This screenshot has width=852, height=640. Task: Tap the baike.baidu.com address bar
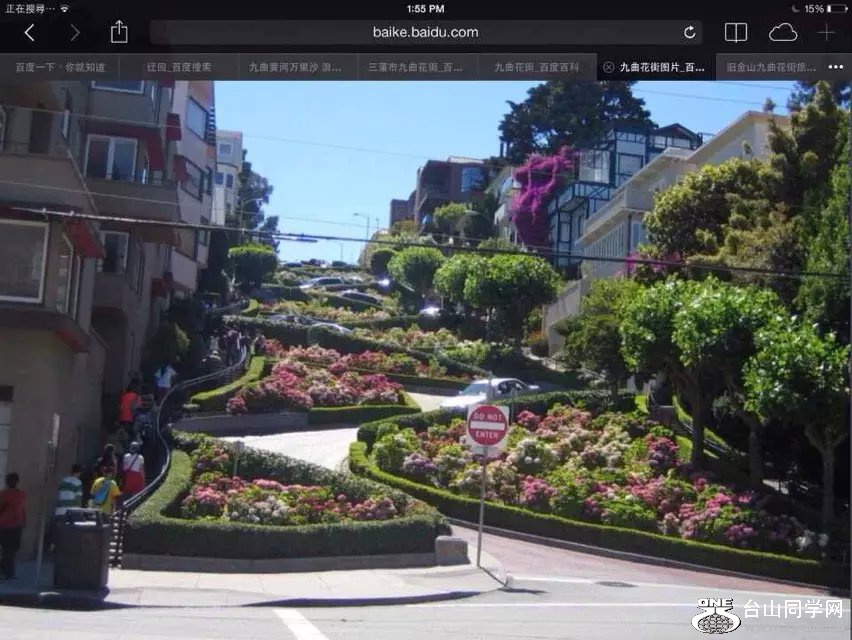(425, 32)
